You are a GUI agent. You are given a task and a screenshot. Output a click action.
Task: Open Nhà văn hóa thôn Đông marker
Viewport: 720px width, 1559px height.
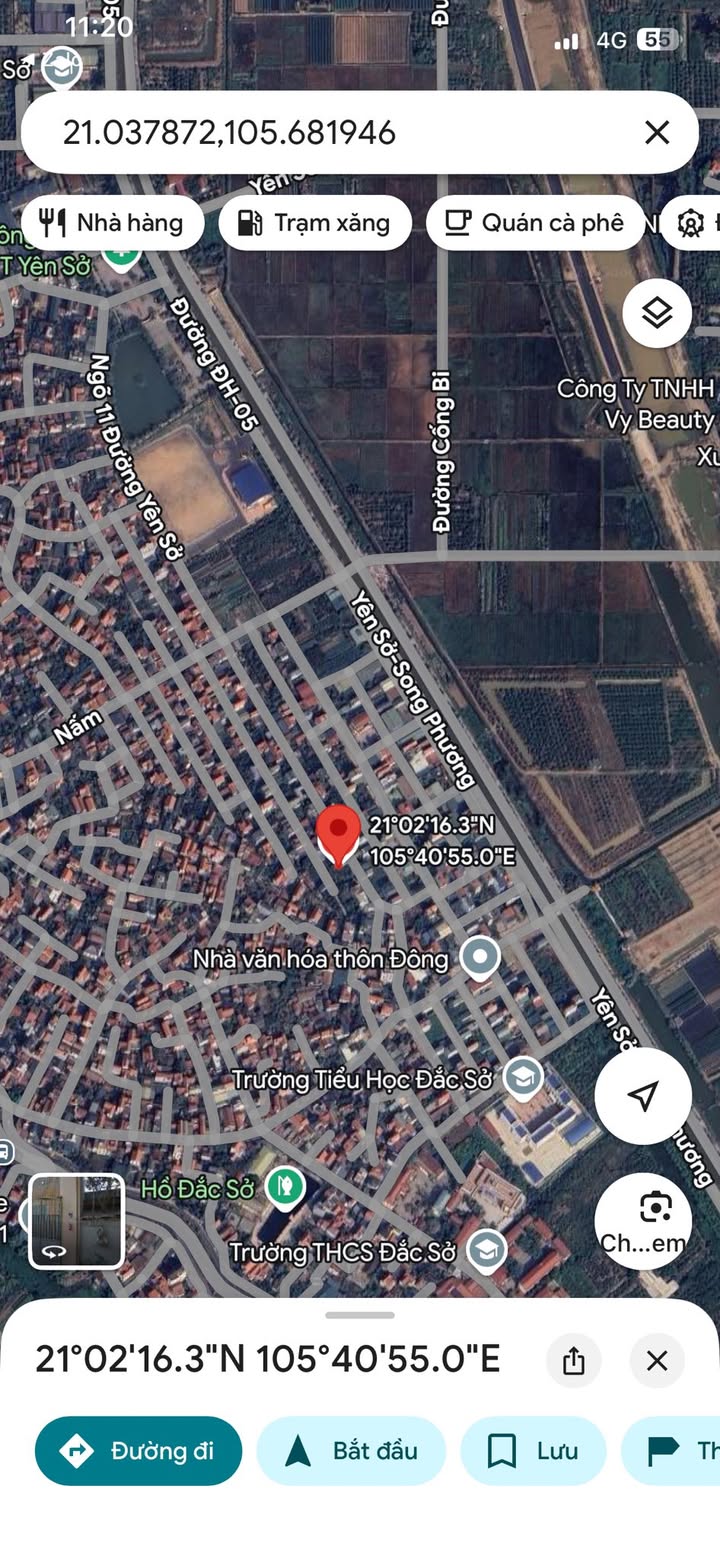480,957
